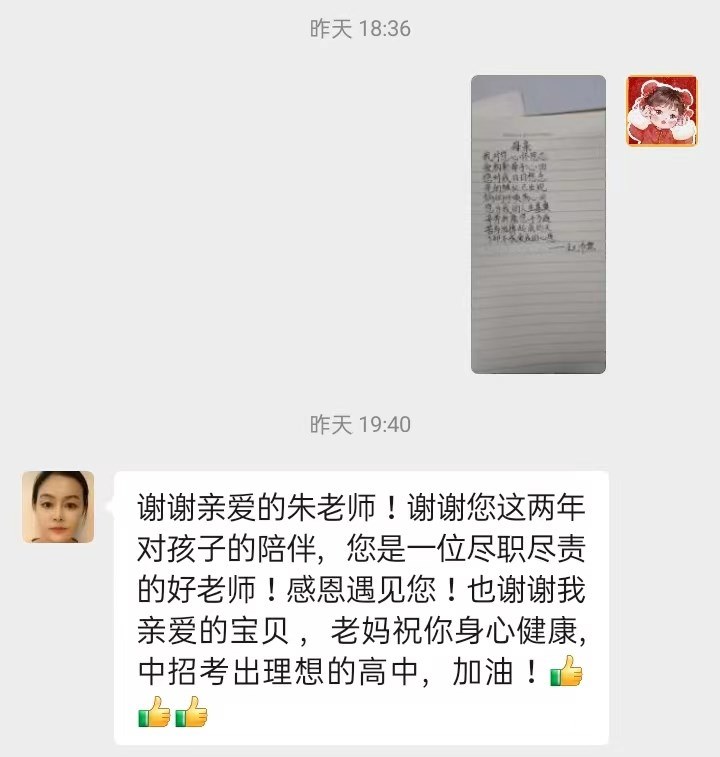Viewport: 720px width, 757px height.
Task: Open the handwritten note photo message
Action: pyautogui.click(x=538, y=224)
